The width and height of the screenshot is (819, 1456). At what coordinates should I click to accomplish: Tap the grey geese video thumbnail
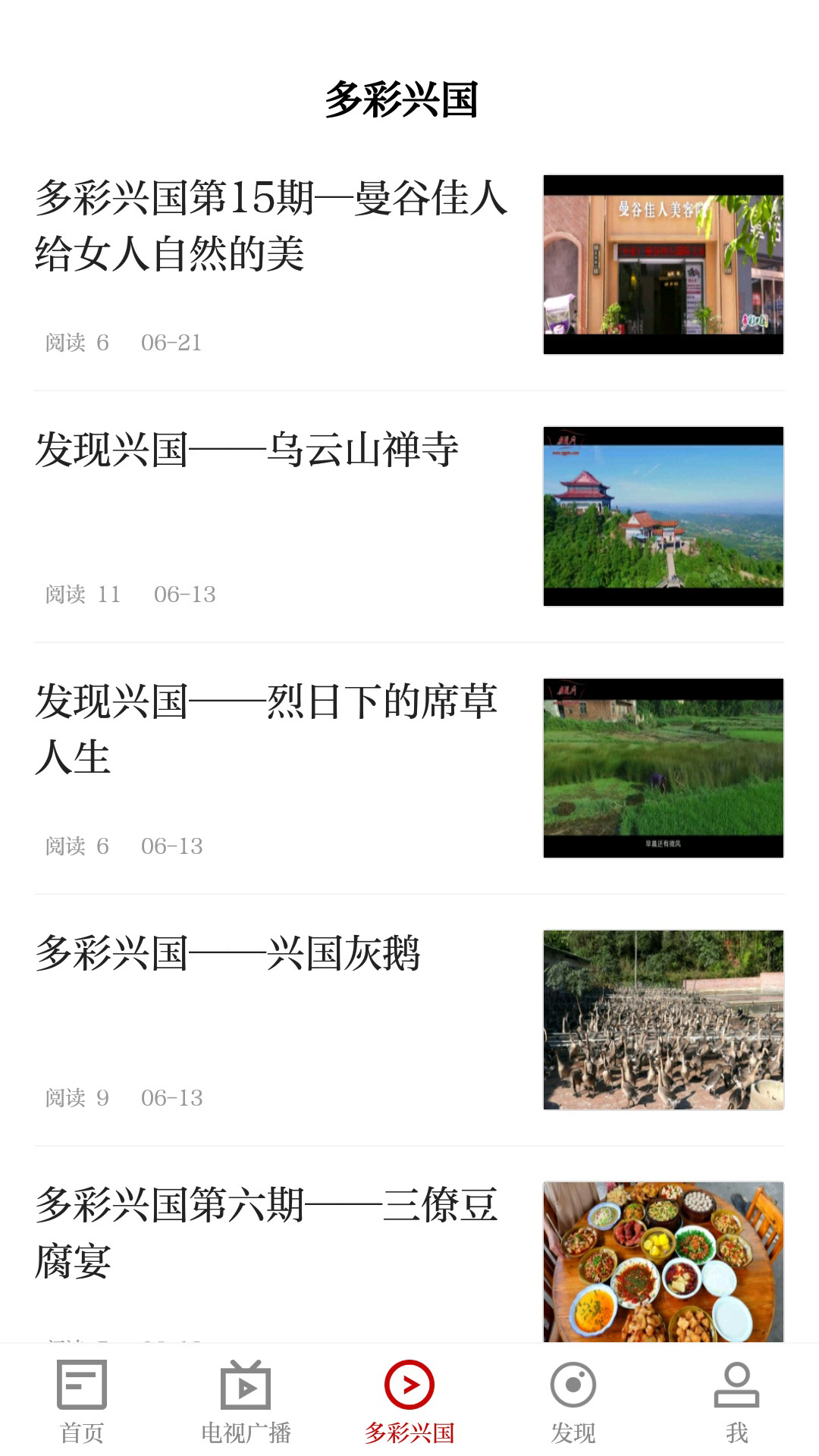point(663,1020)
